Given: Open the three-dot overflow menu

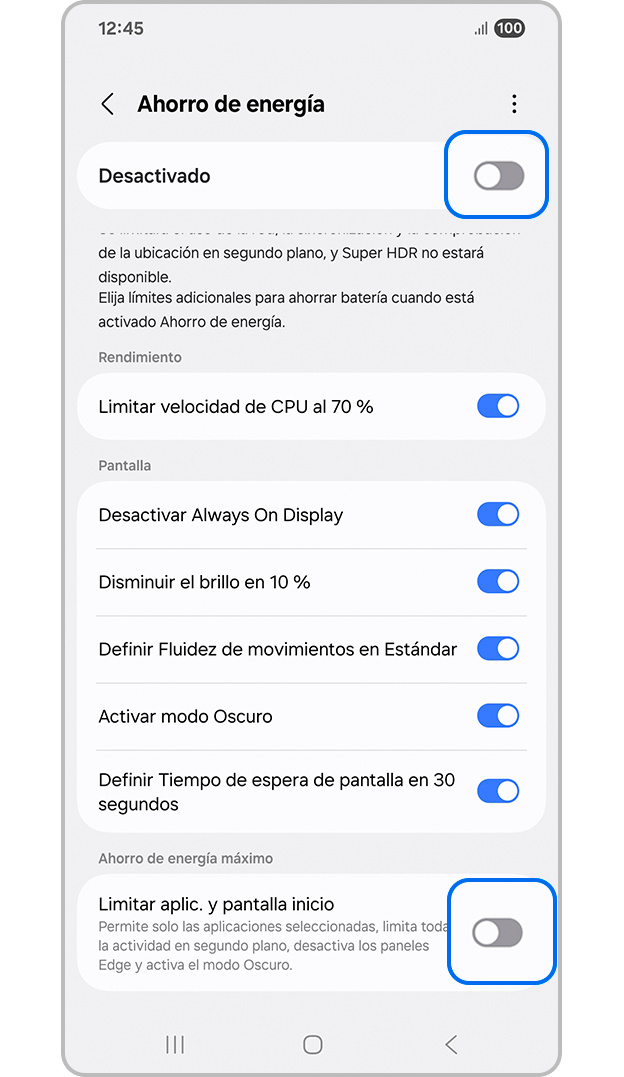Looking at the screenshot, I should pyautogui.click(x=514, y=104).
